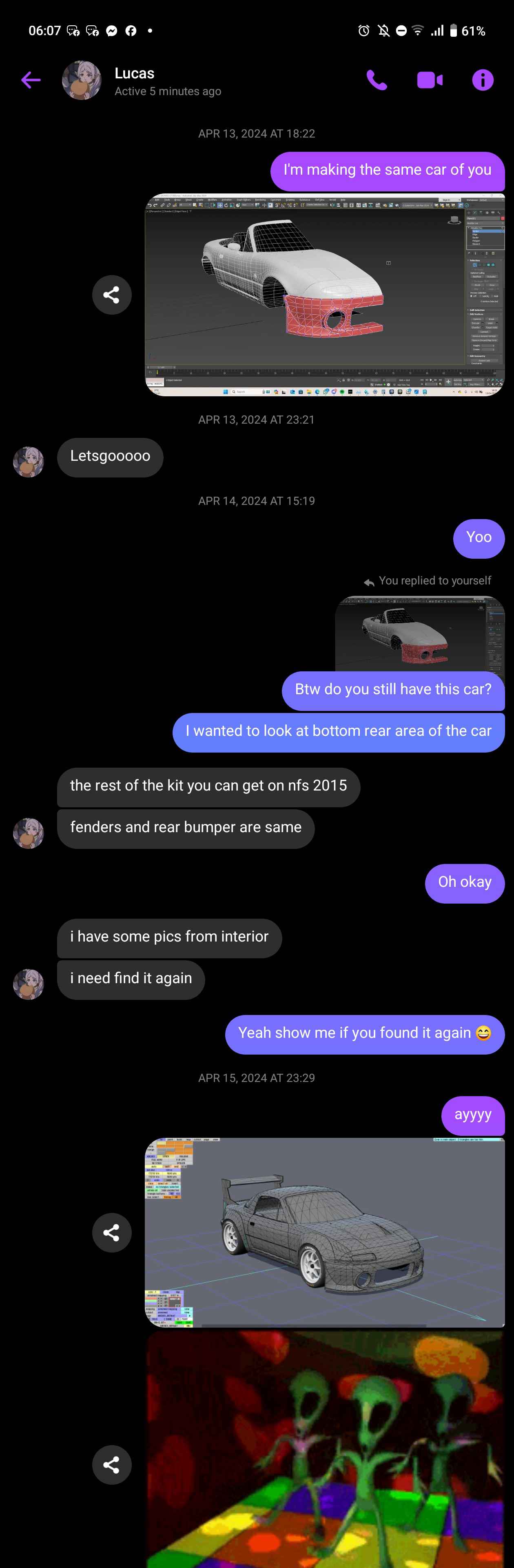The image size is (514, 1568).
Task: Share the white convertible 3D model screenshot
Action: [x=111, y=295]
